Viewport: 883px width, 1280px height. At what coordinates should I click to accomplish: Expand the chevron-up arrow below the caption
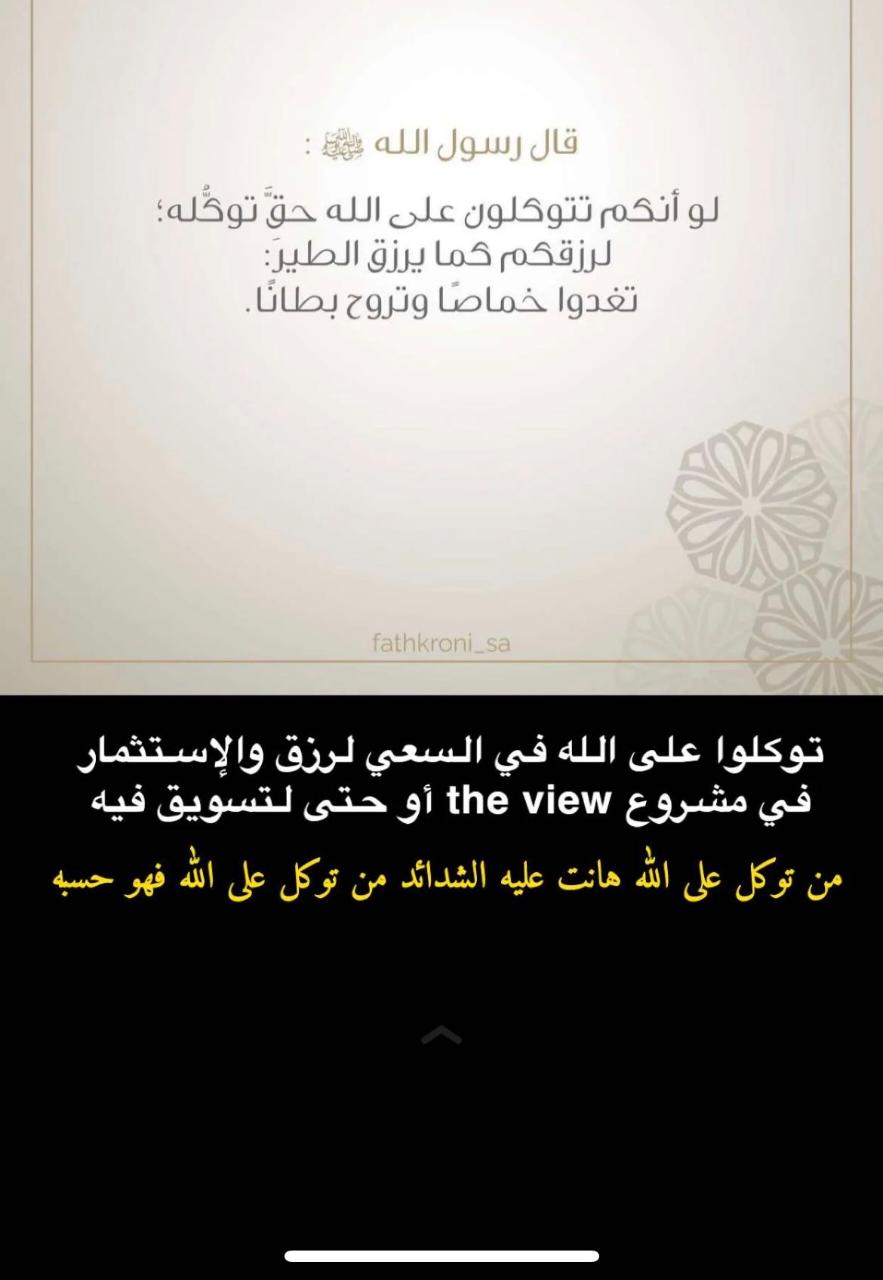pos(441,1035)
